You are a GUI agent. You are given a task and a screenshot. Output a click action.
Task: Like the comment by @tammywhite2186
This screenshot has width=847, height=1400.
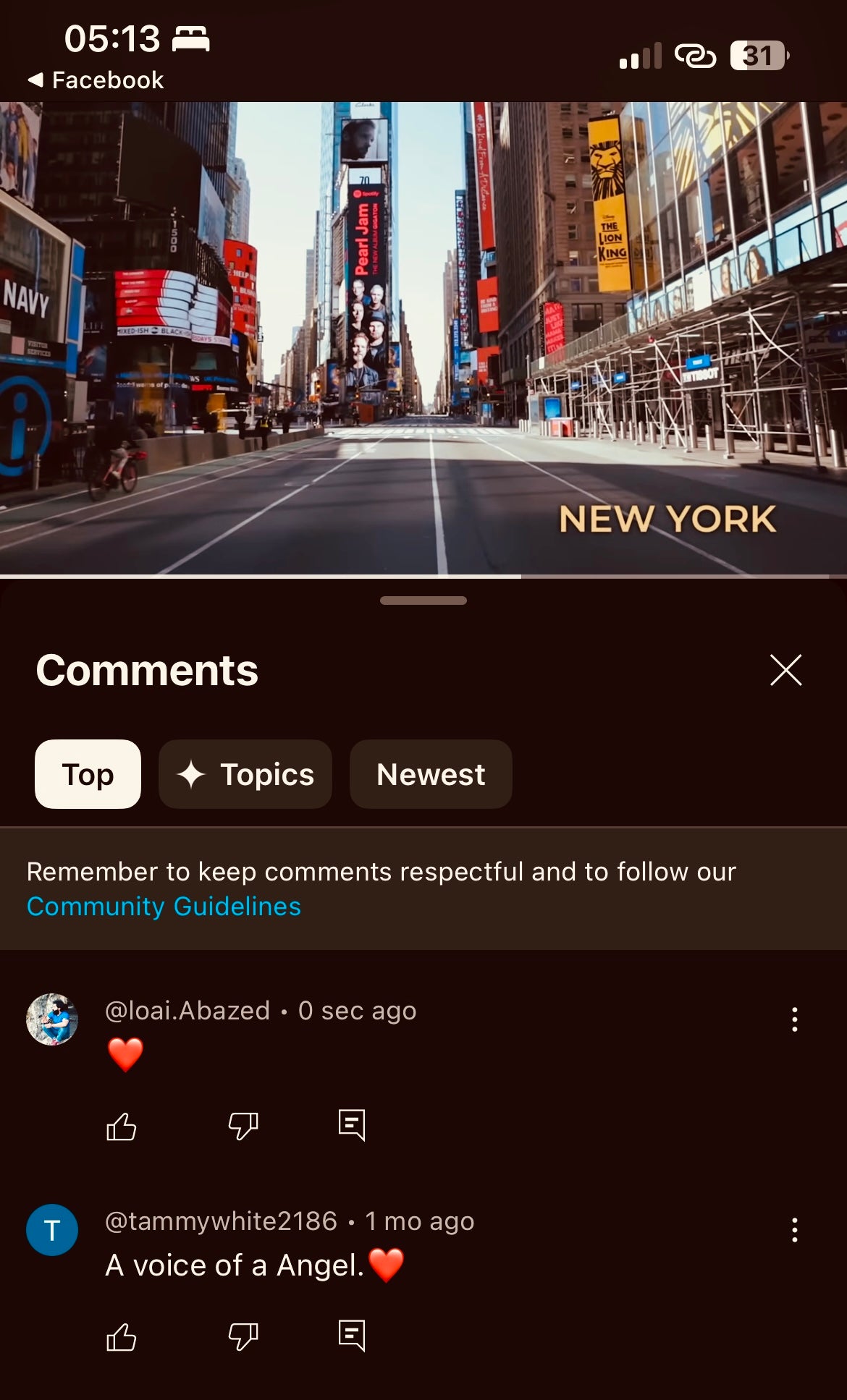tap(121, 1336)
